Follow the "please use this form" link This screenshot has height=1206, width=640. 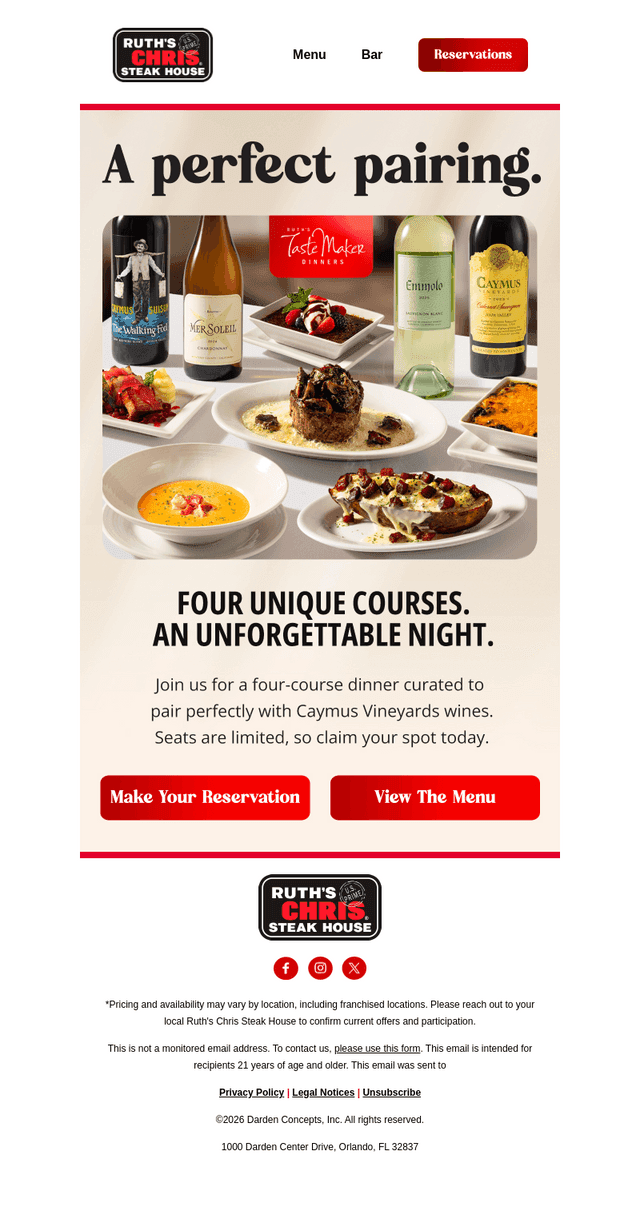(377, 1048)
